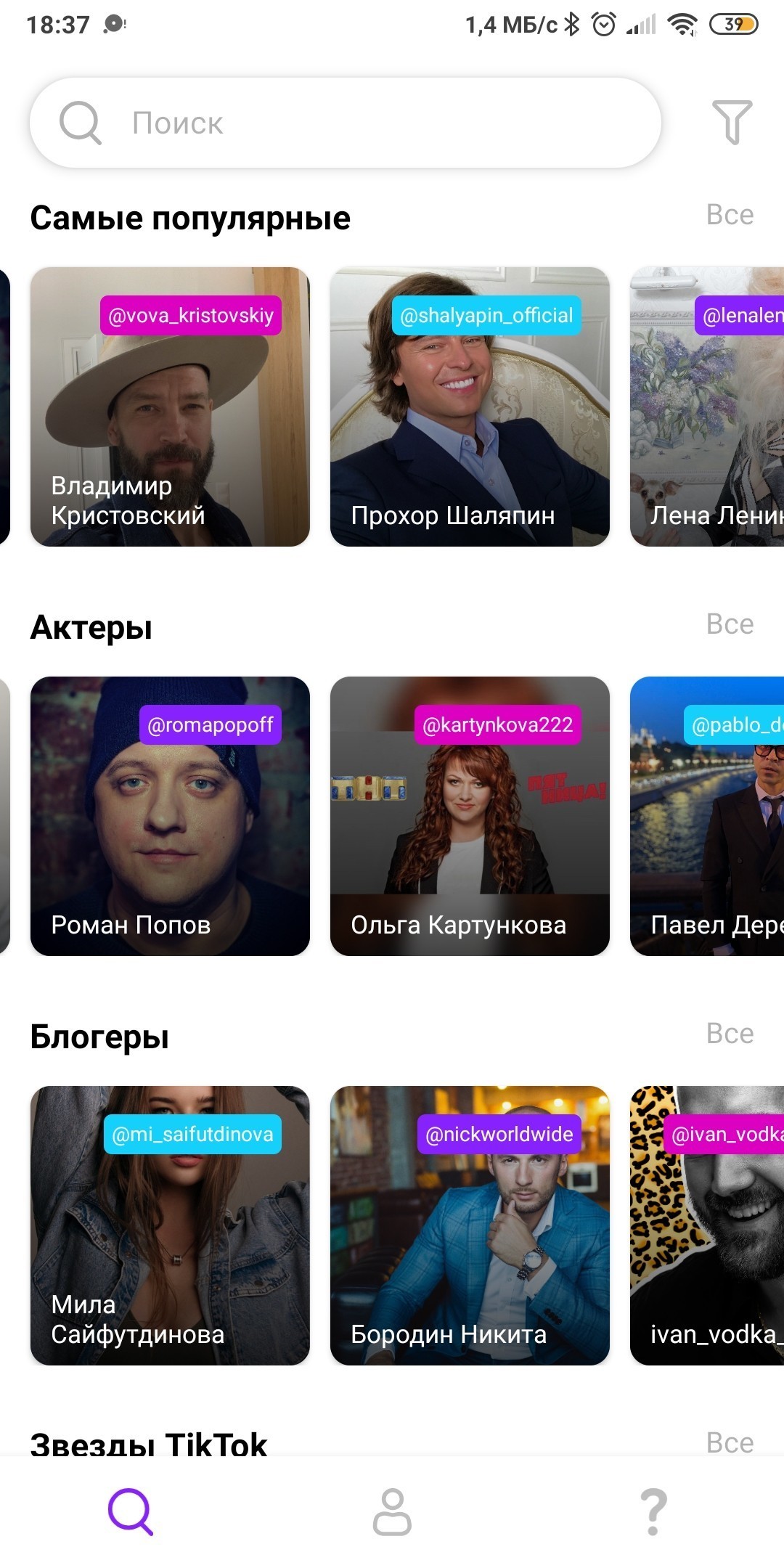Open Роман Попов's card
The image size is (784, 1568).
pos(170,816)
